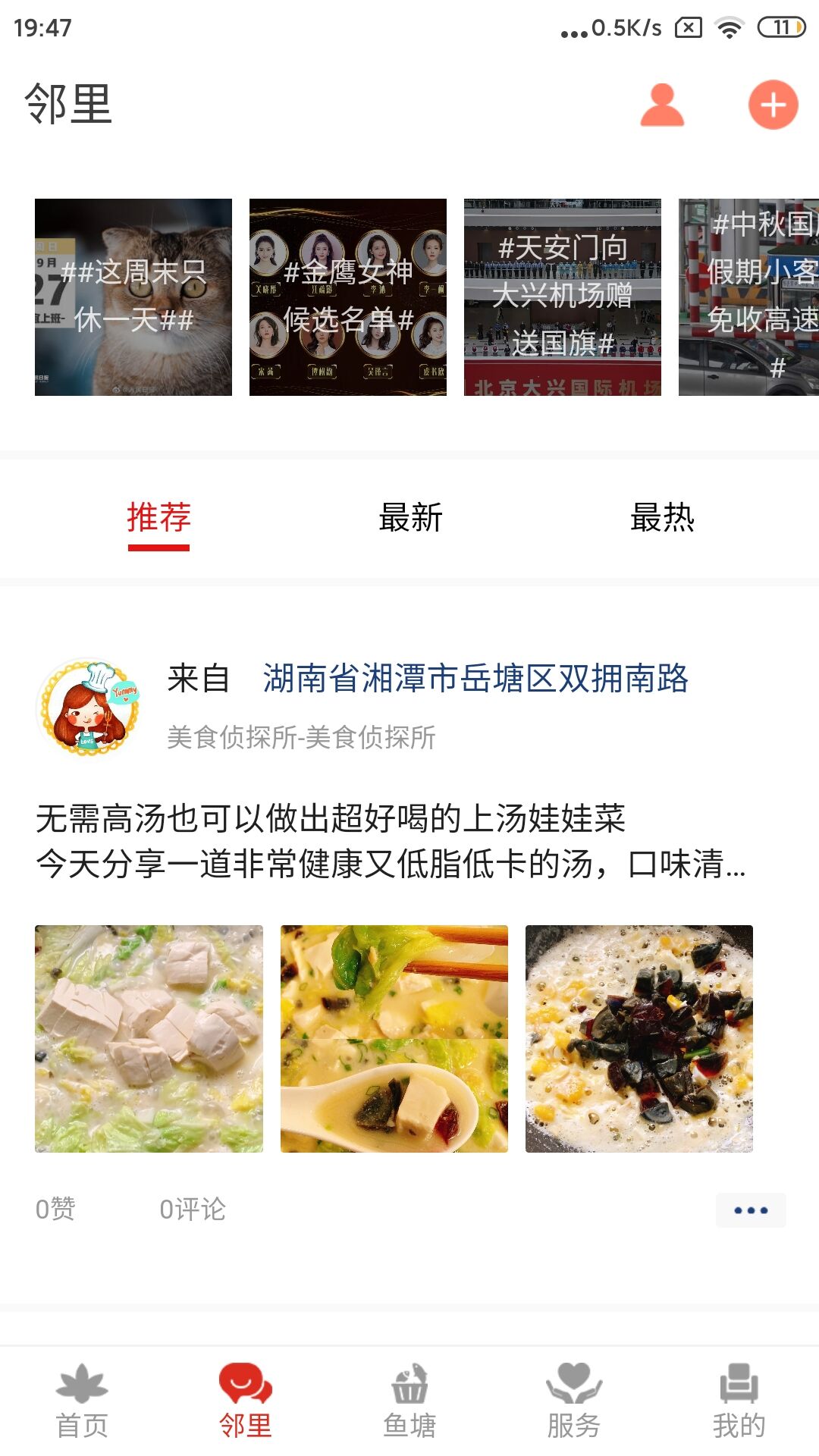Tap the plus icon to create a post
This screenshot has height=1456, width=819.
(772, 106)
